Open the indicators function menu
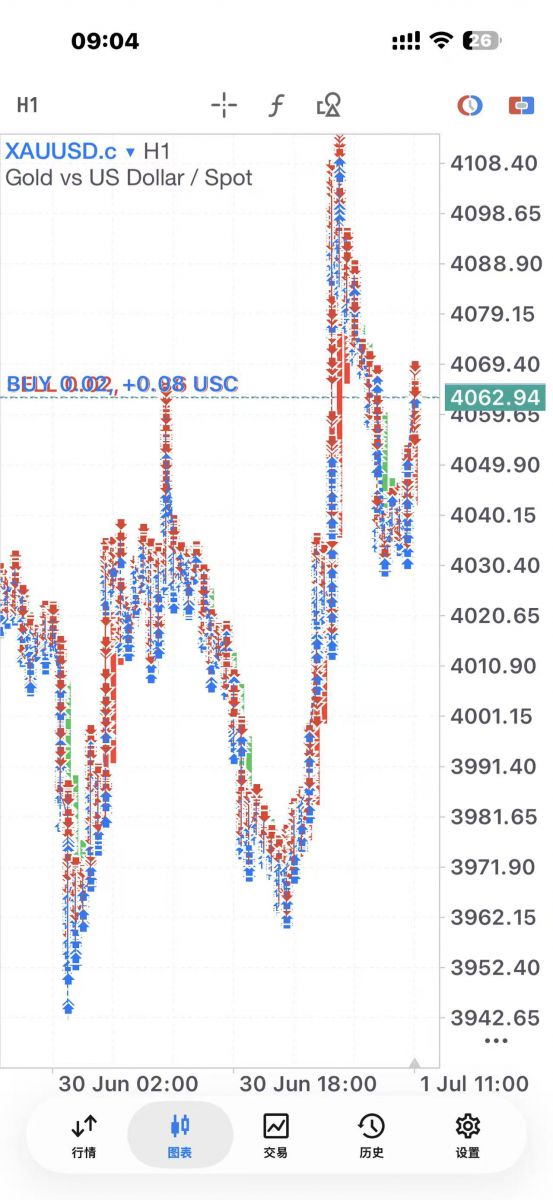553x1200 pixels. coord(276,105)
